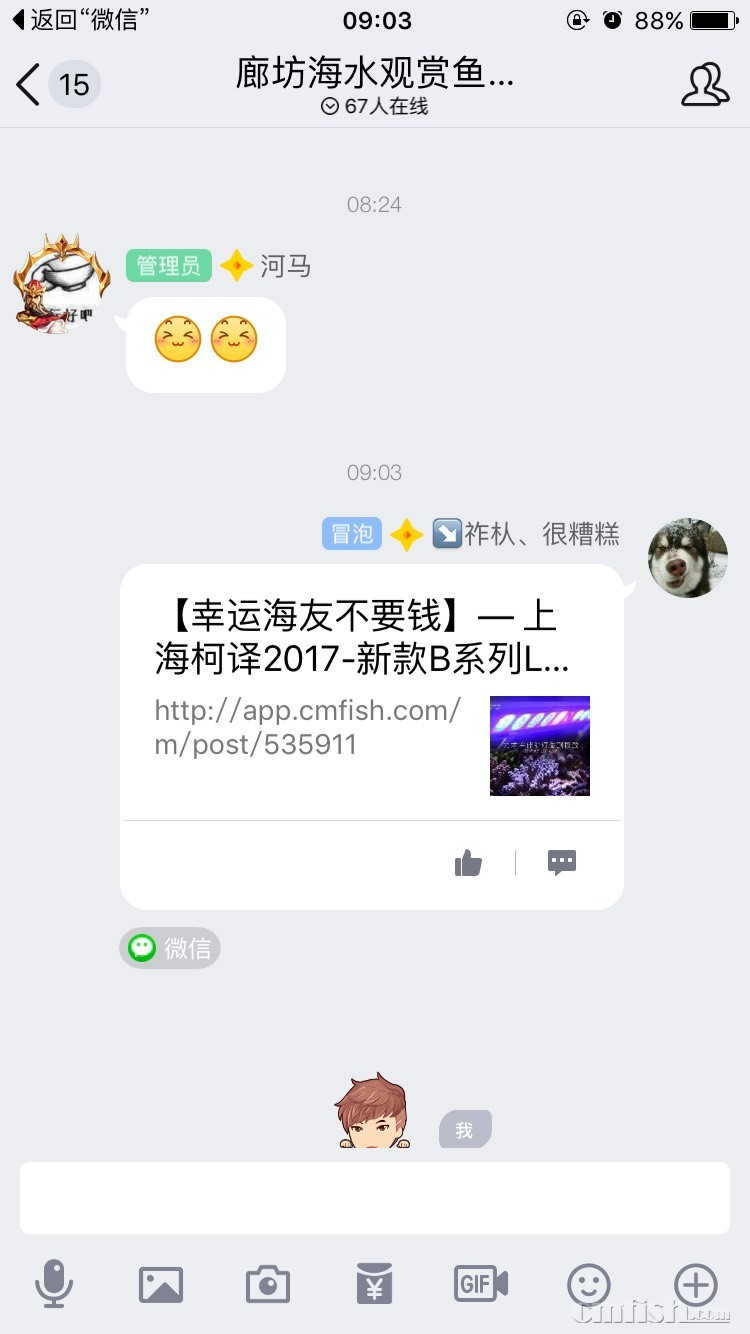Comment on the shared cmfish post
This screenshot has height=1334, width=750.
pyautogui.click(x=562, y=863)
